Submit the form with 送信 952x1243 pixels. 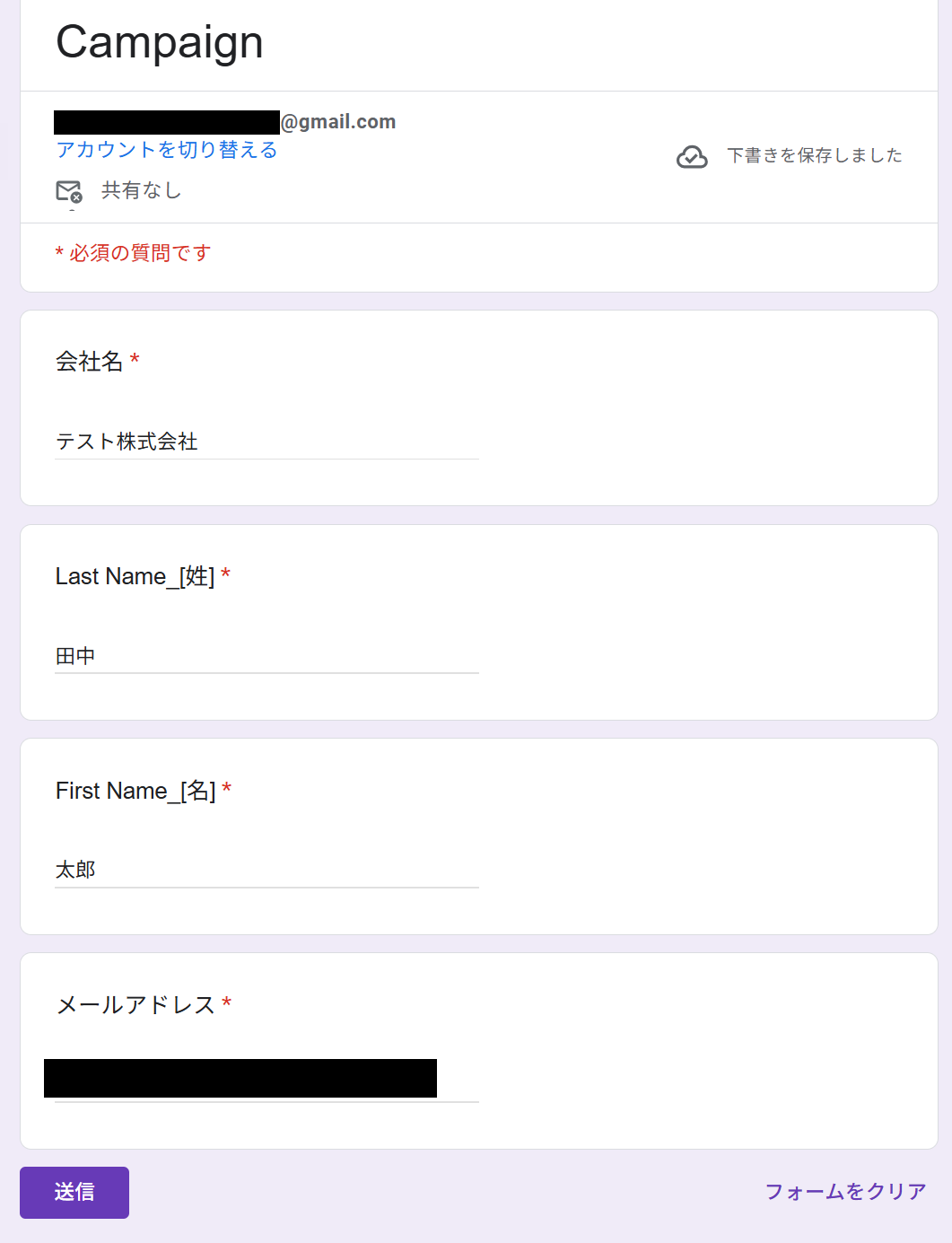click(x=74, y=1192)
